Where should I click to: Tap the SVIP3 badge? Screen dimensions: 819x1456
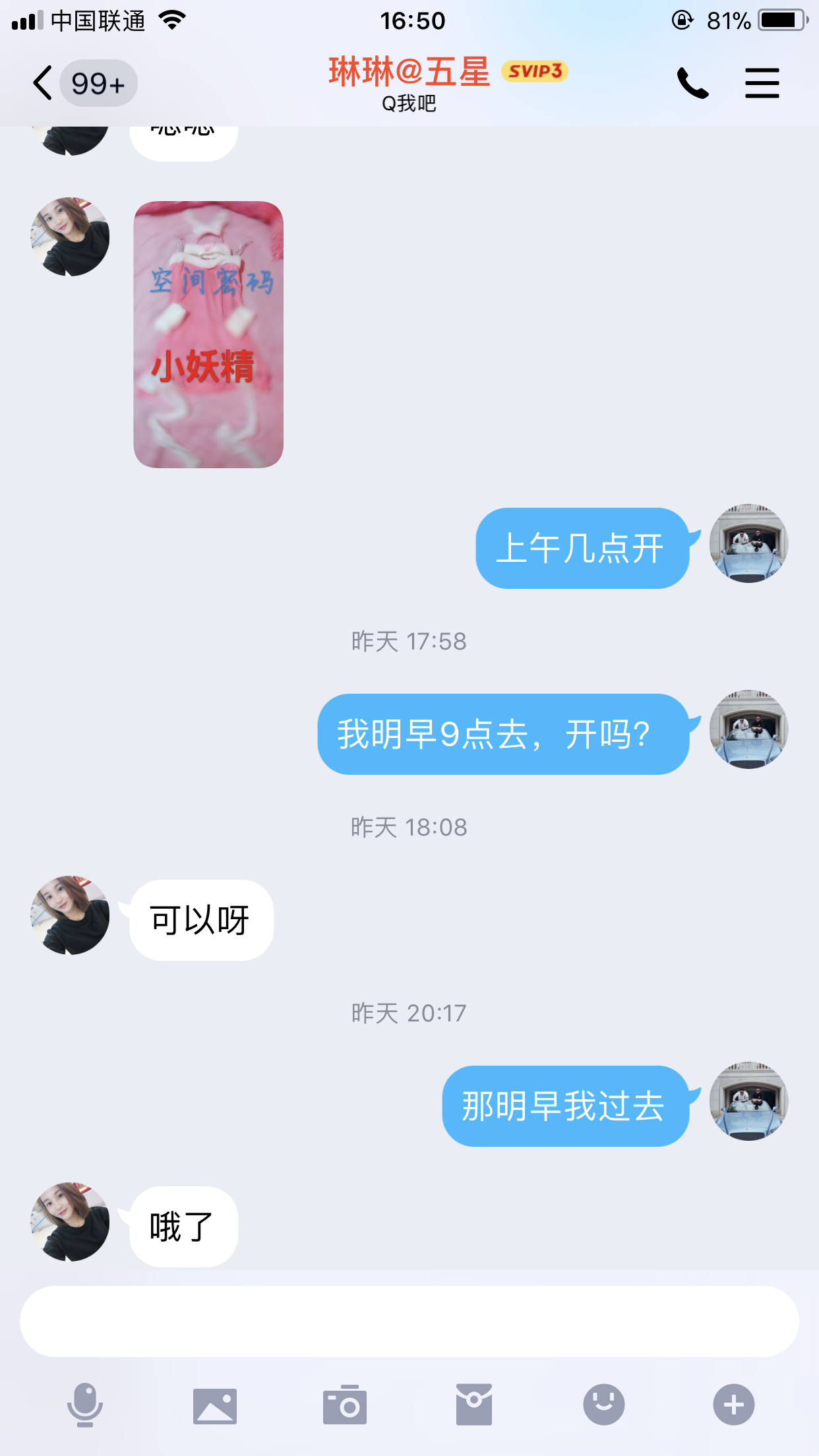pyautogui.click(x=535, y=70)
